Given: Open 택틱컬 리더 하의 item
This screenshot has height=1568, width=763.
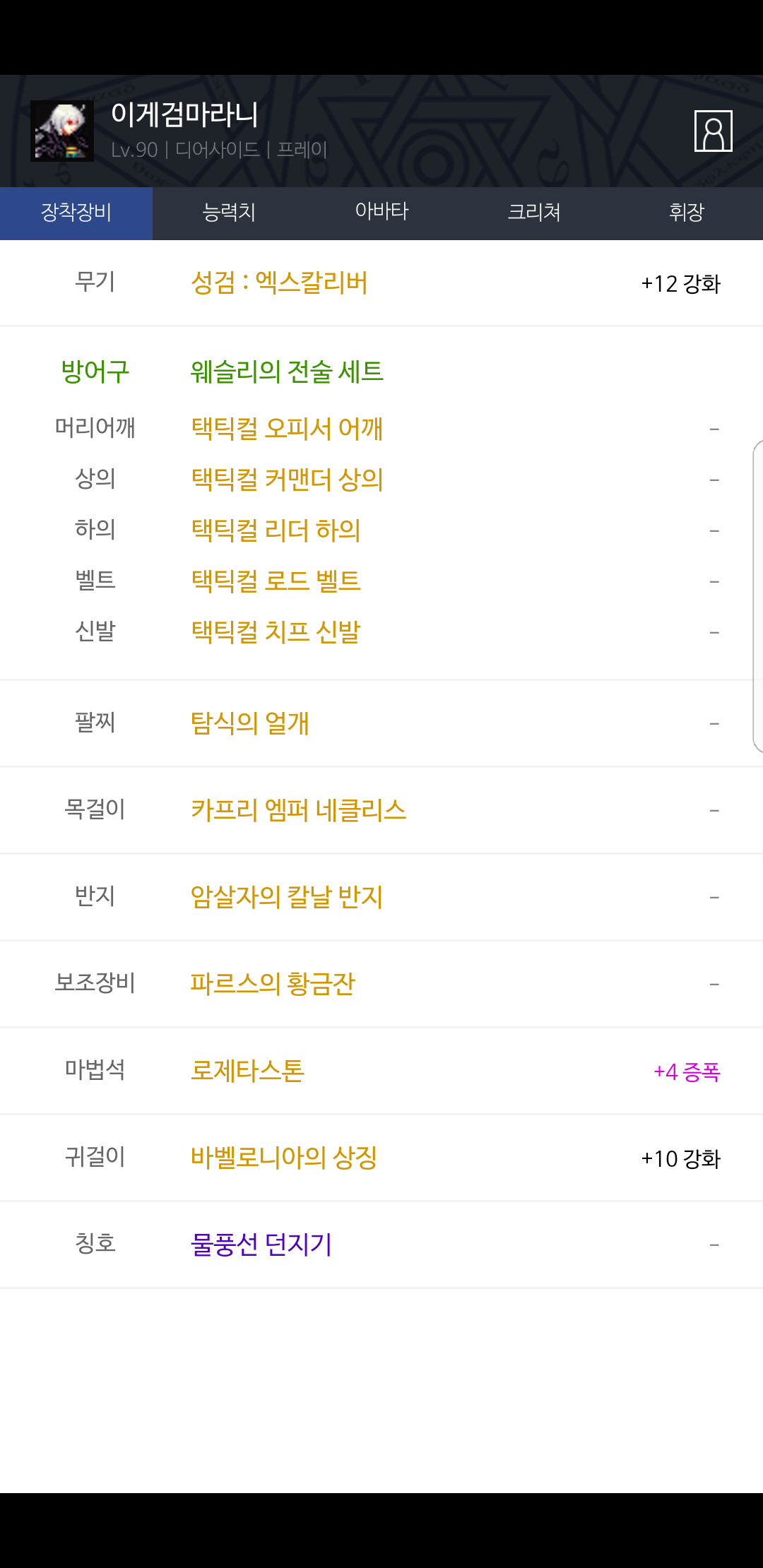Looking at the screenshot, I should point(276,530).
